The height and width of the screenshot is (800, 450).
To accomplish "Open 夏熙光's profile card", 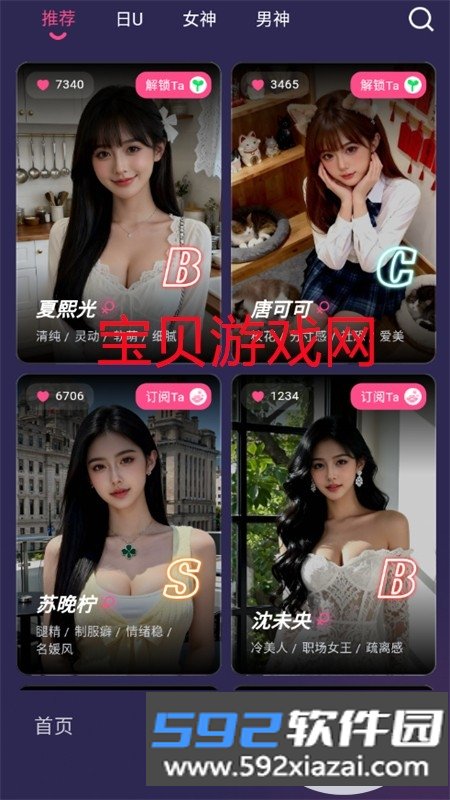I will 119,212.
